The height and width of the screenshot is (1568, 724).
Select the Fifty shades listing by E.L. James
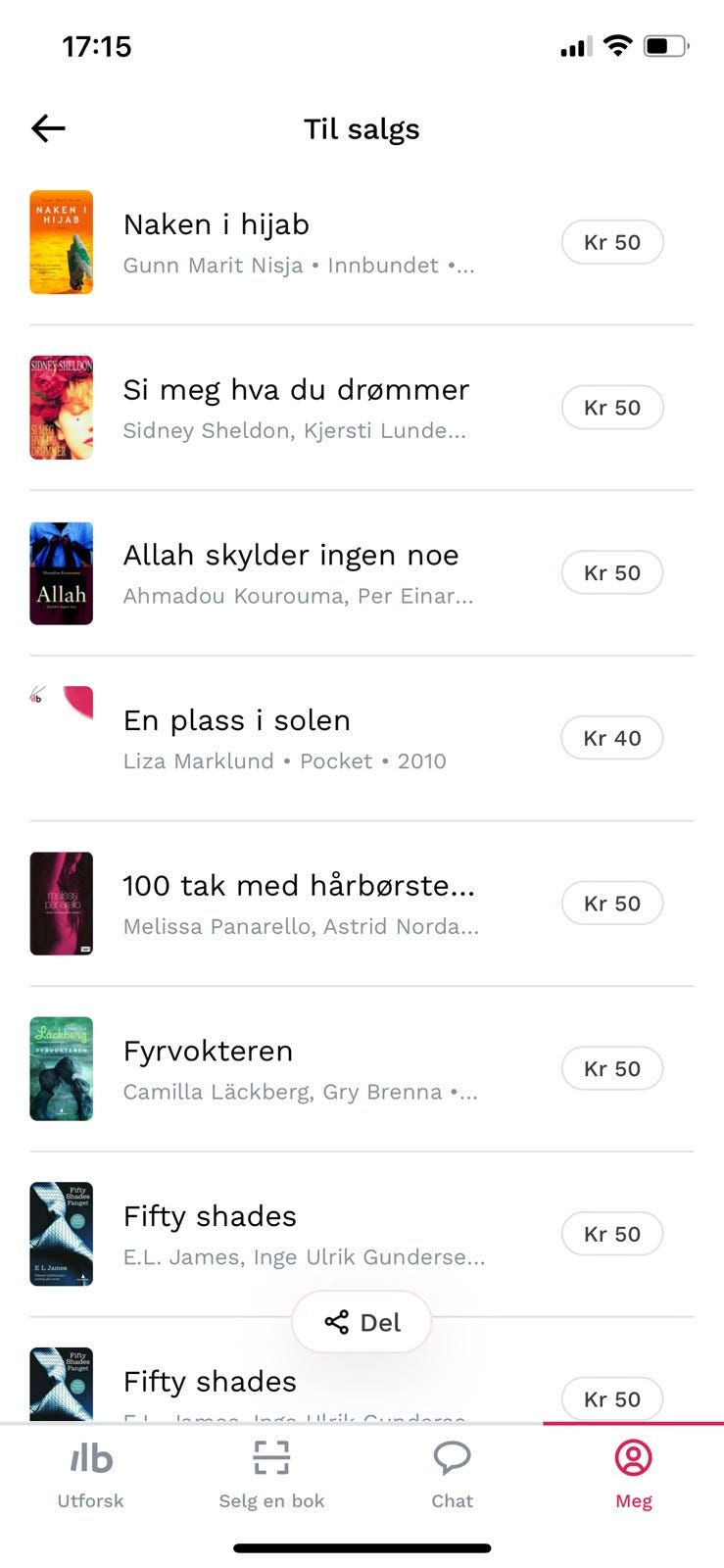pyautogui.click(x=209, y=1216)
